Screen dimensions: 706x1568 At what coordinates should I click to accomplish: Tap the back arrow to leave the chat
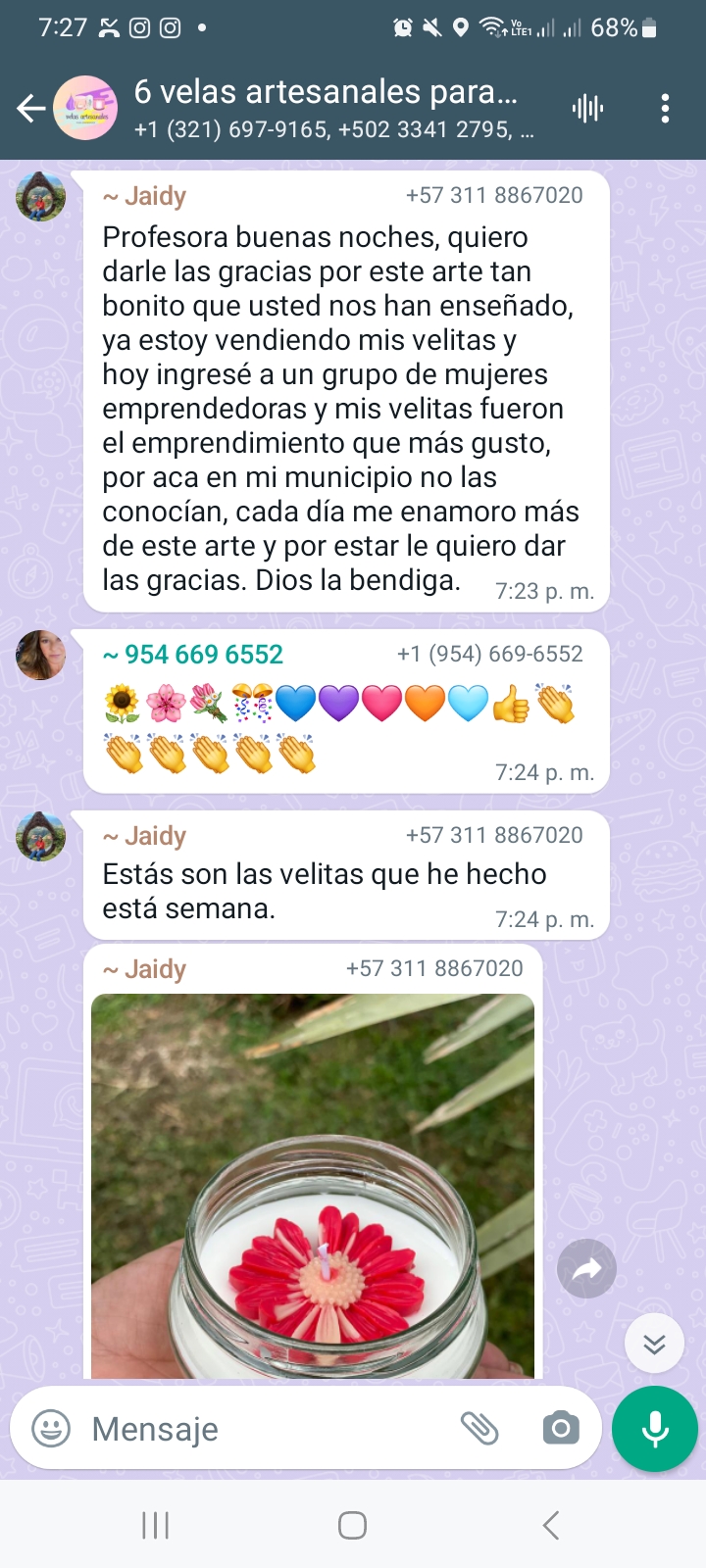pos(29,109)
